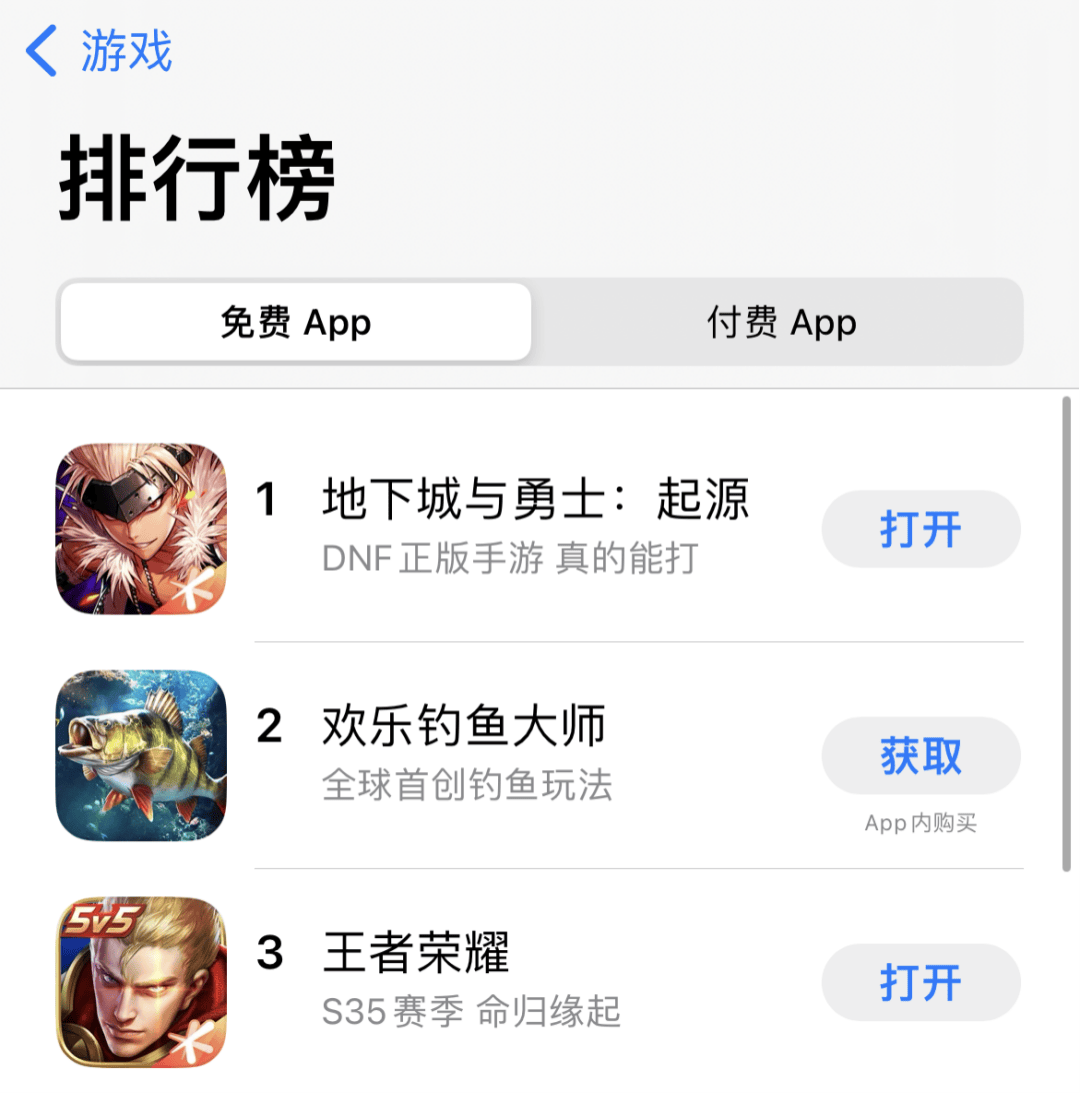Go back to 游戏 page
The height and width of the screenshot is (1093, 1080).
click(100, 52)
